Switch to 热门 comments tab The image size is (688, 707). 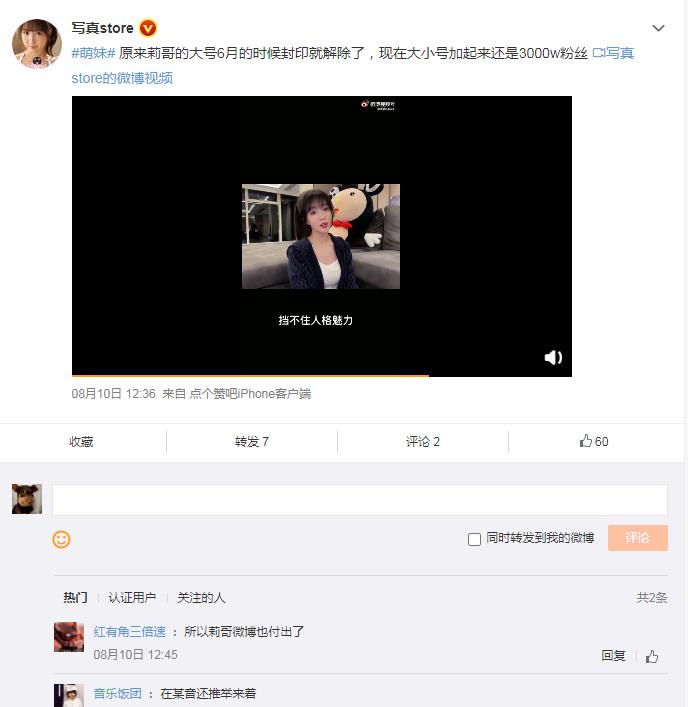click(x=75, y=597)
